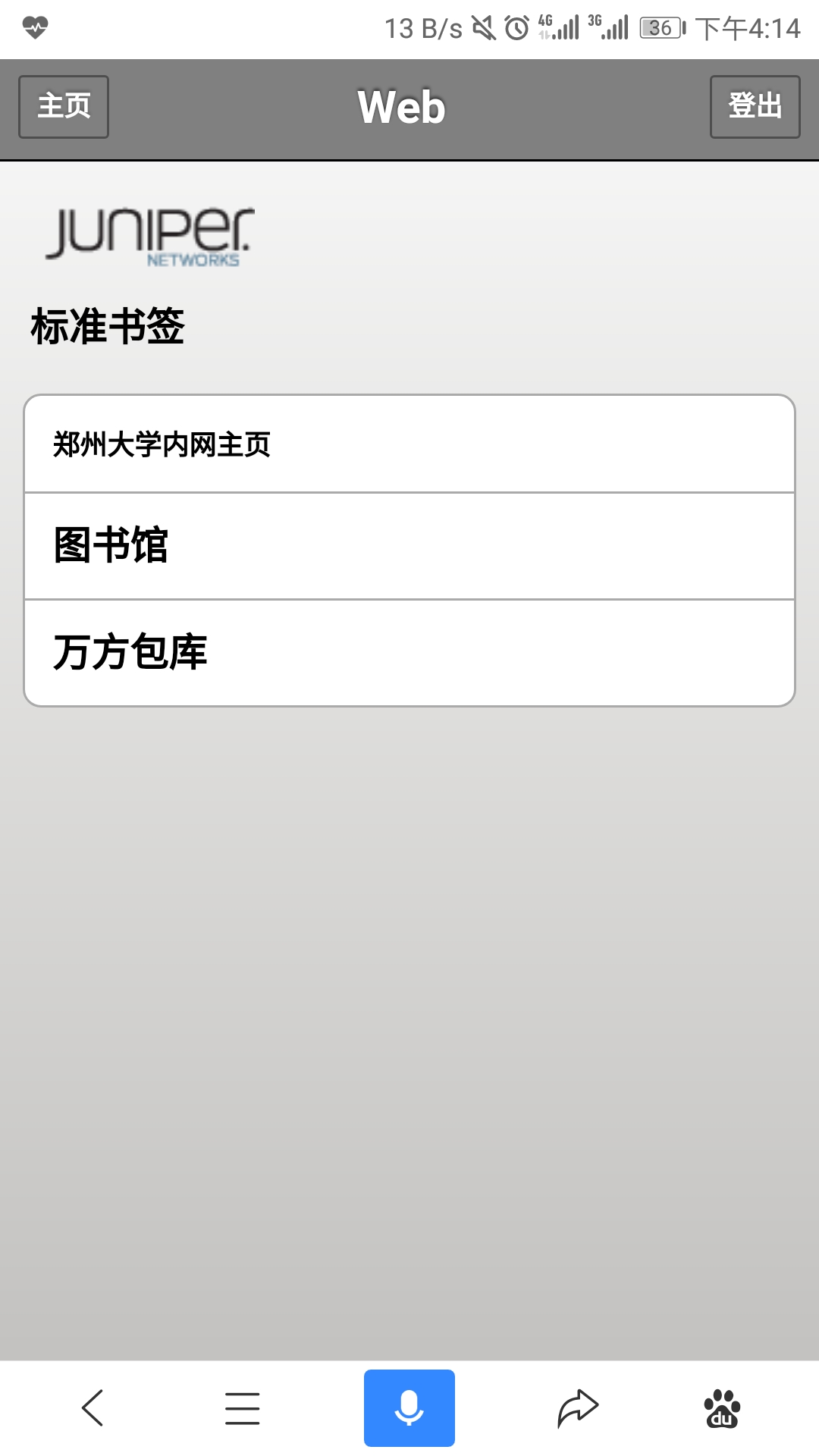Start voice search with the microphone button

click(409, 1408)
